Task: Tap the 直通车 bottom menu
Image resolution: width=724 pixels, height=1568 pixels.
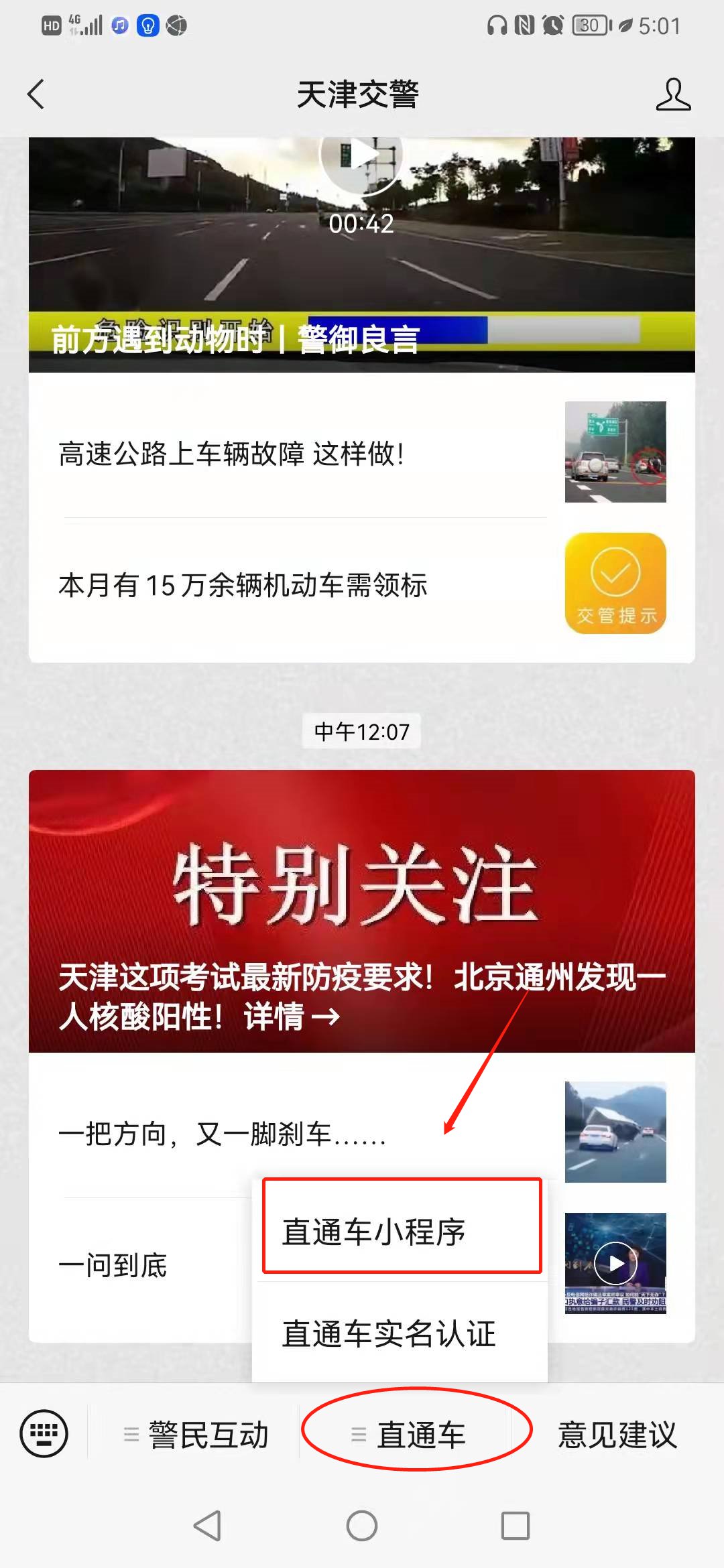Action: (409, 1435)
